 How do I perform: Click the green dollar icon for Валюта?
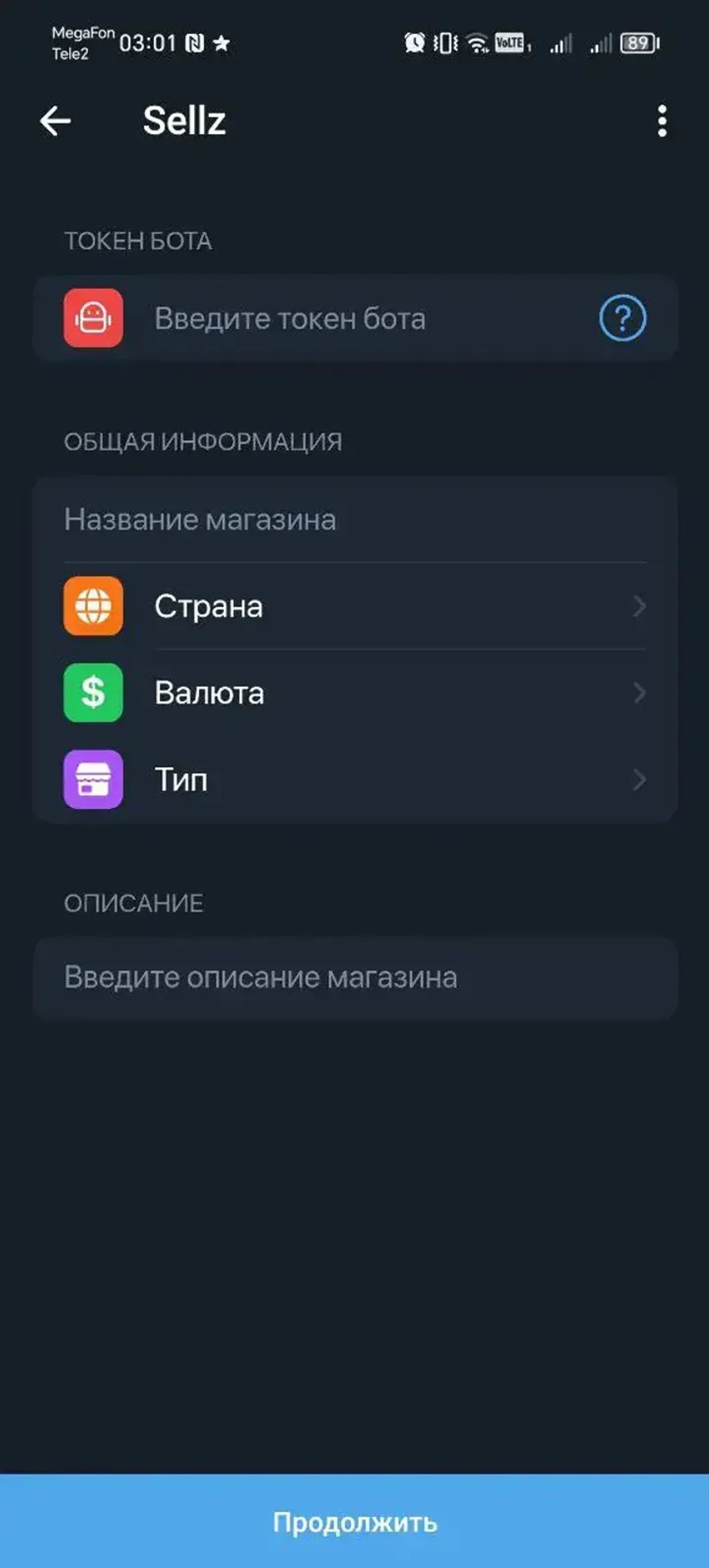click(93, 692)
